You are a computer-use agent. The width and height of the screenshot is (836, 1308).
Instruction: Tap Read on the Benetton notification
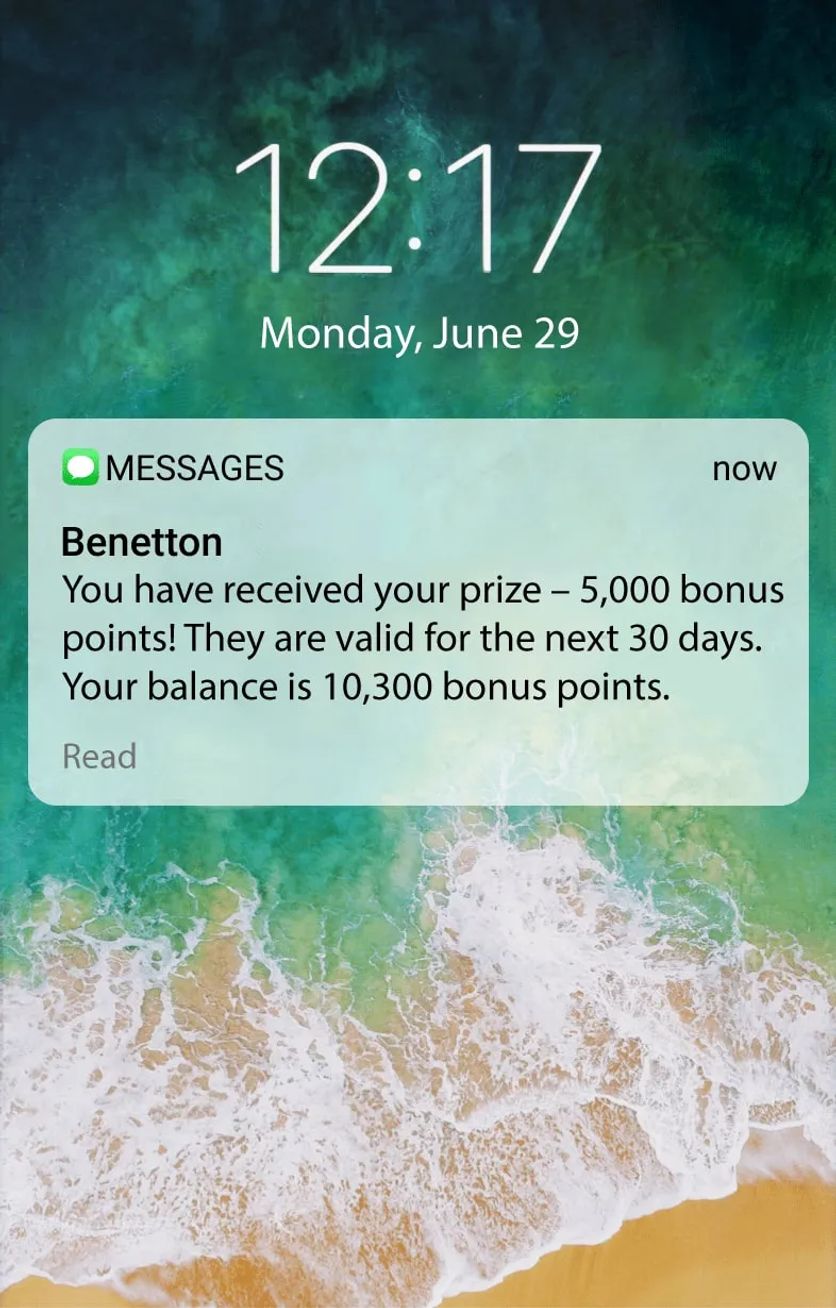(99, 756)
